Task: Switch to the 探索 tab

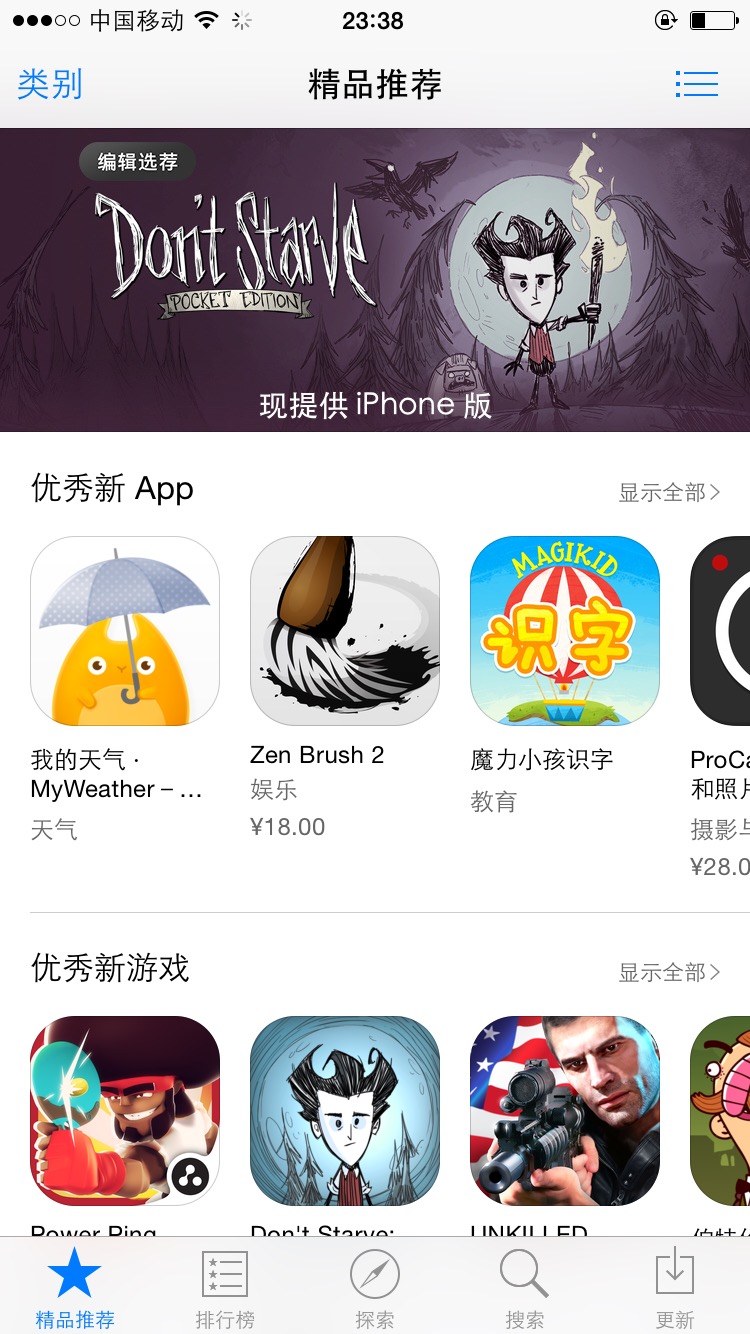Action: [375, 1290]
